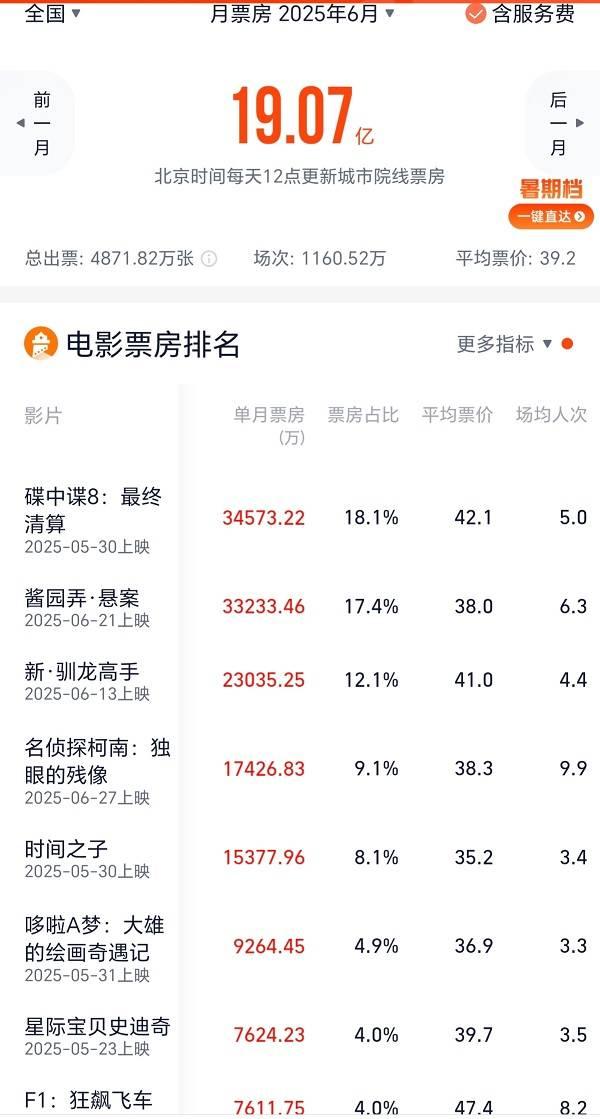The image size is (600, 1119).
Task: Open the 哆啦A梦：大雄的绘画奇遇记 row
Action: (300, 947)
